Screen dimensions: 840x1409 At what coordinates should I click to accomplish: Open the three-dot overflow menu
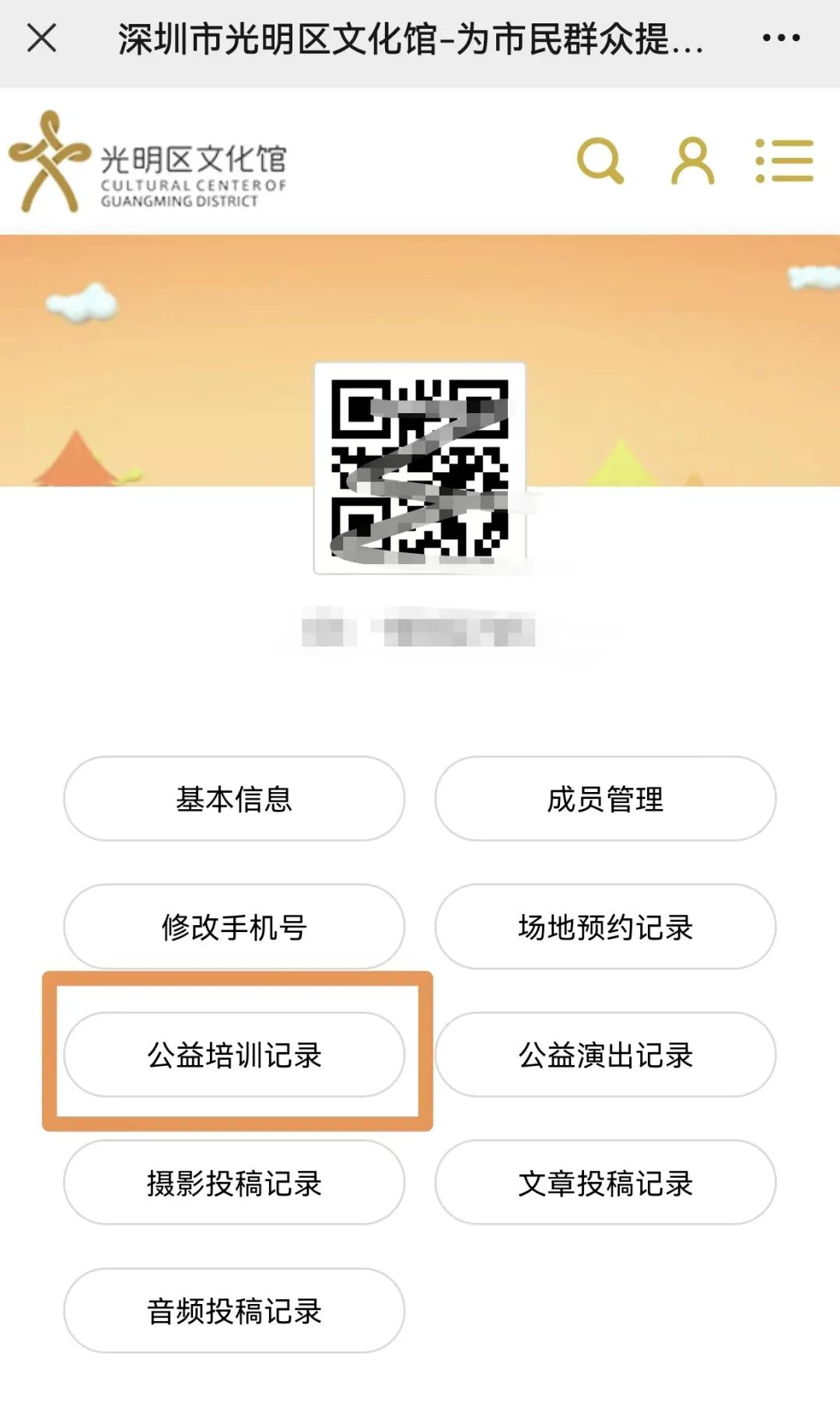click(781, 37)
